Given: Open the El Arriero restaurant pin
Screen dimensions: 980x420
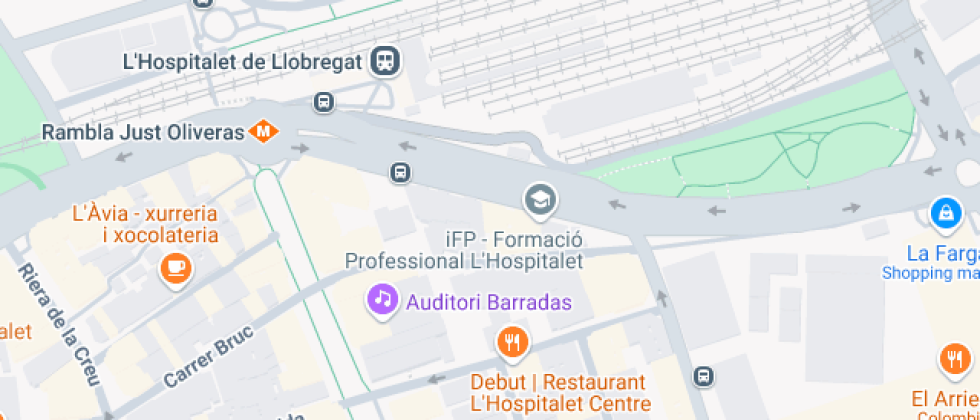Looking at the screenshot, I should tap(954, 361).
